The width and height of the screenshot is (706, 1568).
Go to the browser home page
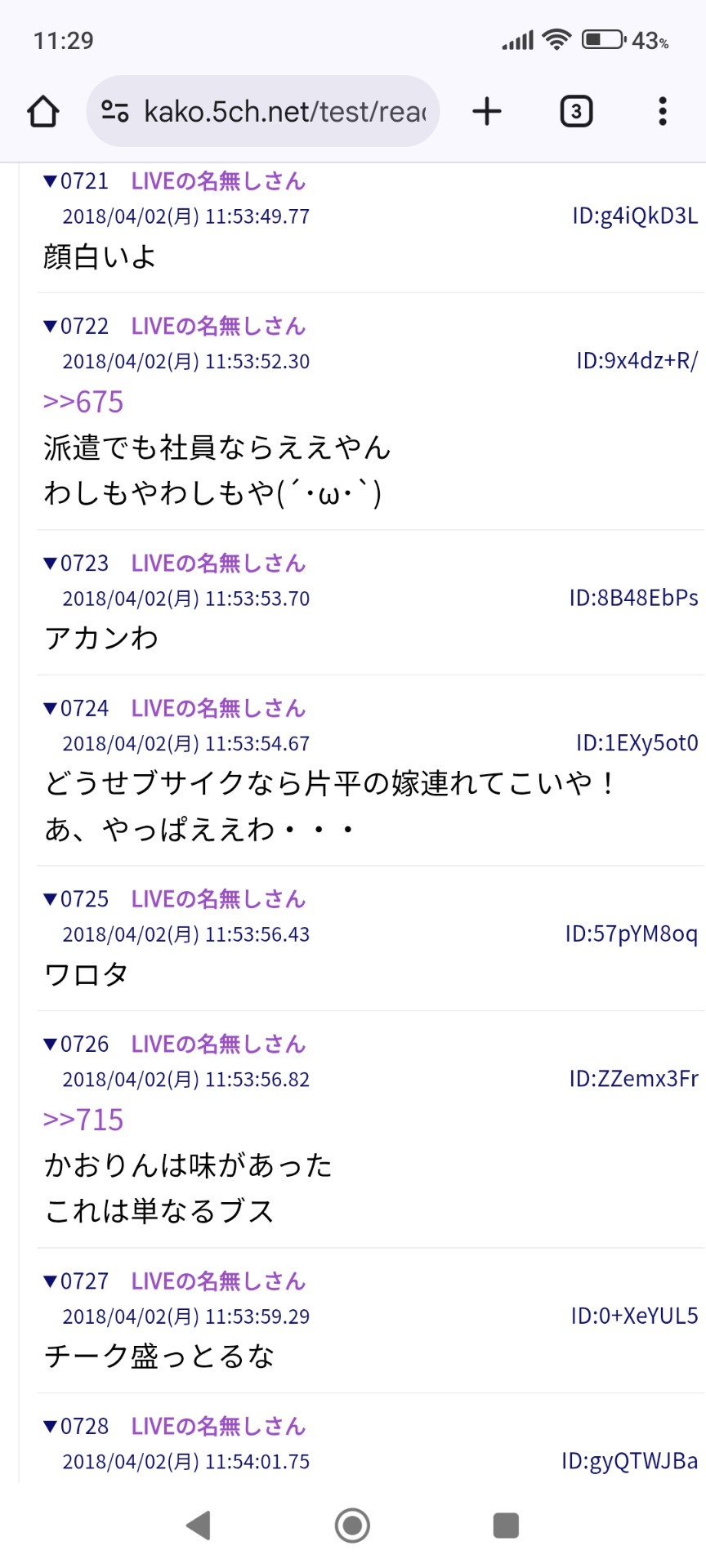tap(43, 112)
